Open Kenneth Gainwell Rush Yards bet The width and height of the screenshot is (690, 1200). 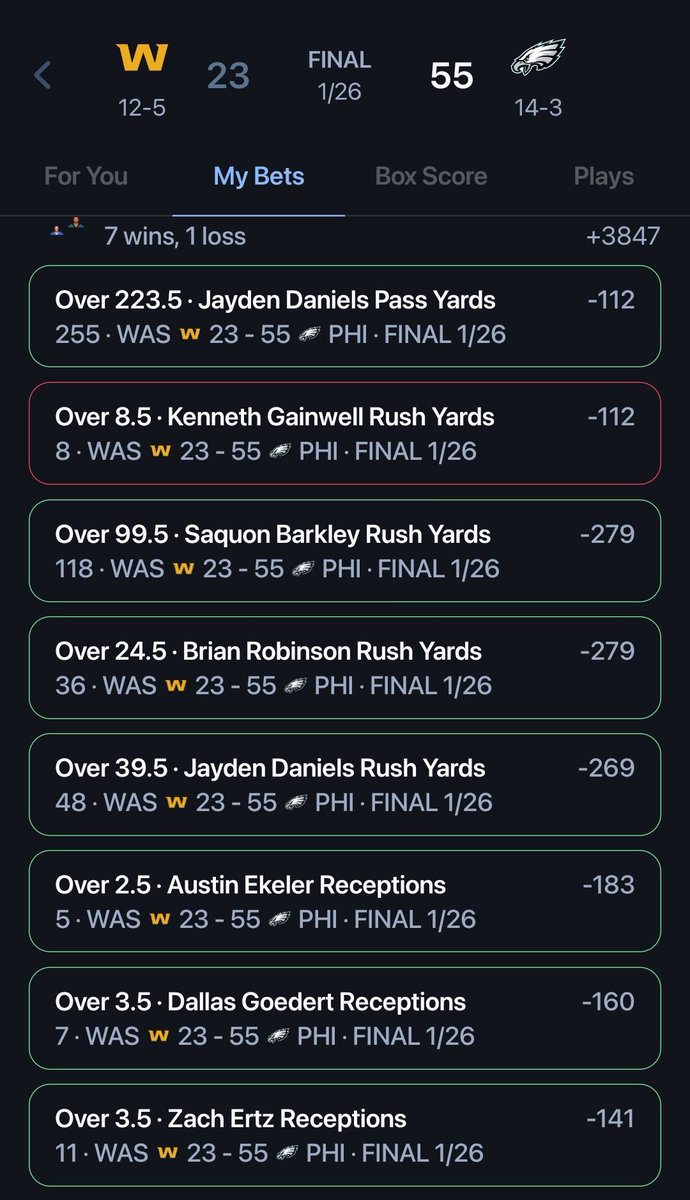[345, 433]
